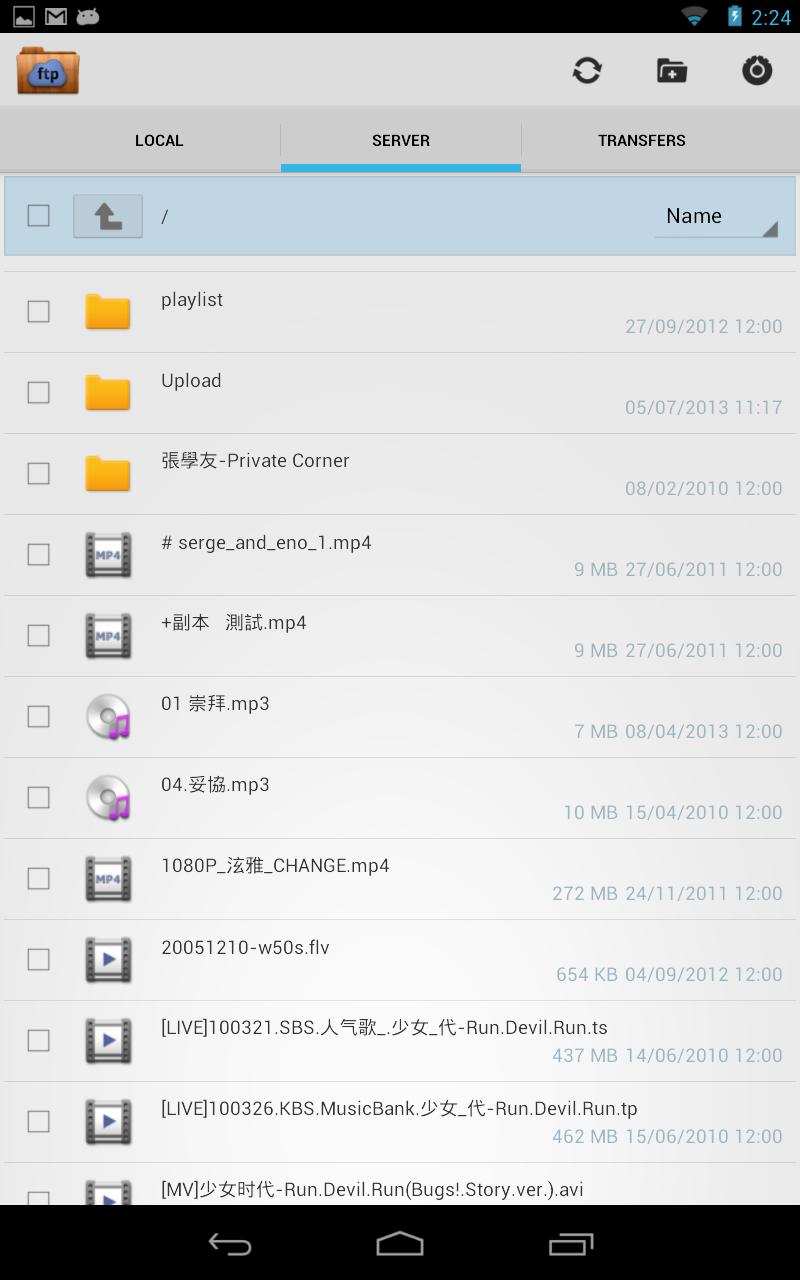Open the Name sorting dropdown
Screen dimensions: 800x1280
716,216
